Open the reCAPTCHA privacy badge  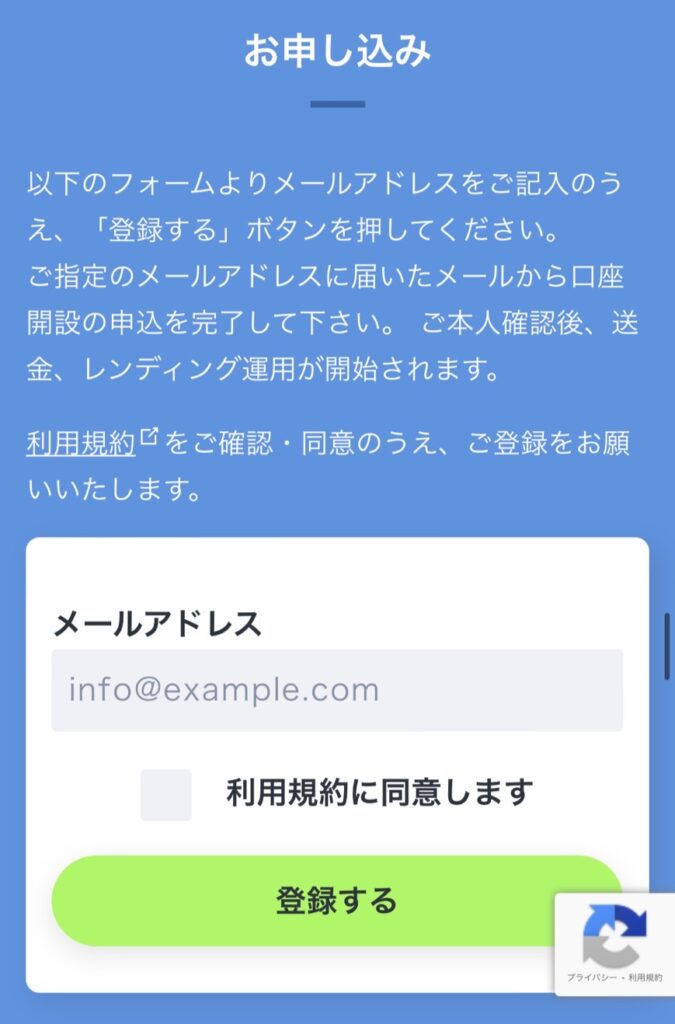pyautogui.click(x=614, y=943)
